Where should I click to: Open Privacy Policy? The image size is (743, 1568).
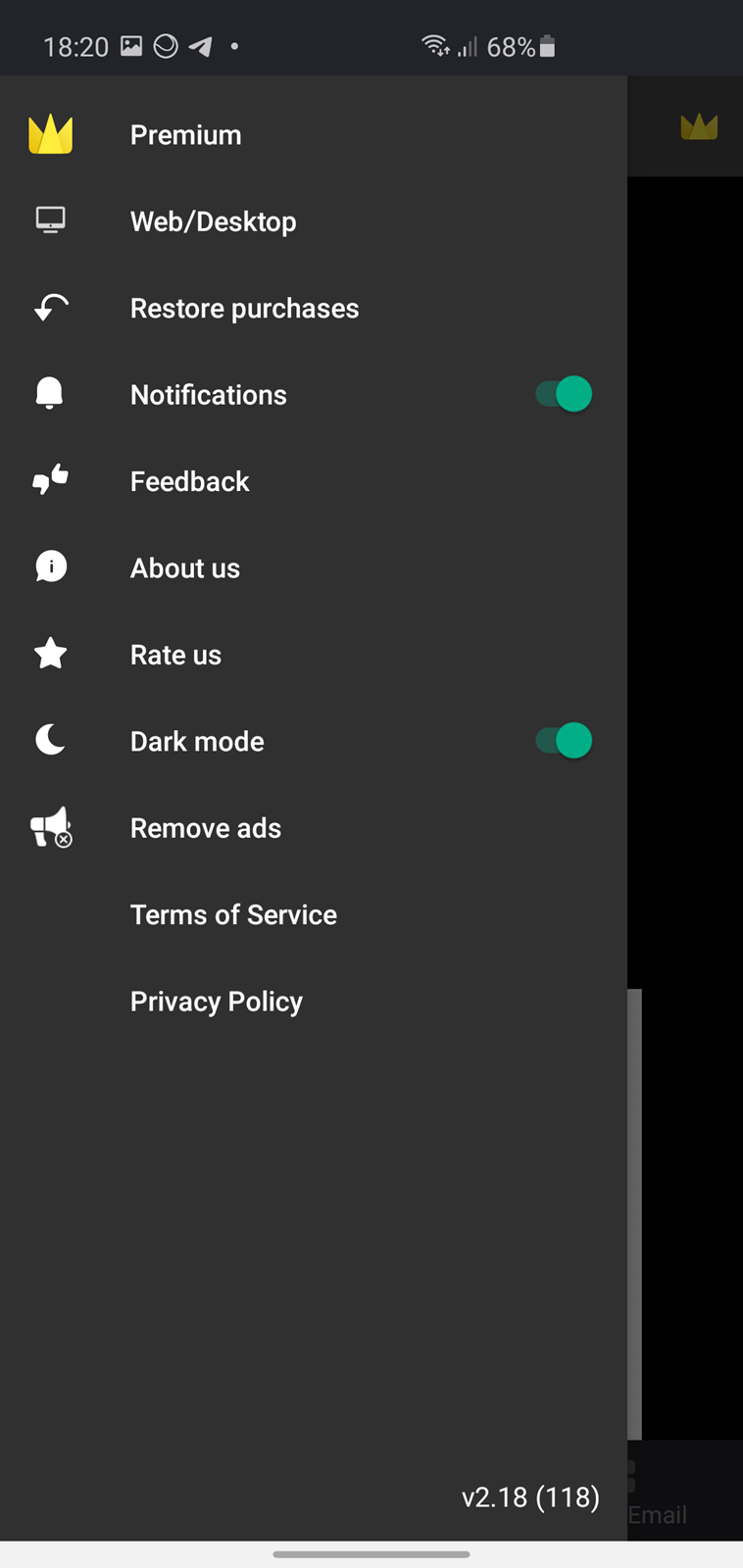point(314,1002)
